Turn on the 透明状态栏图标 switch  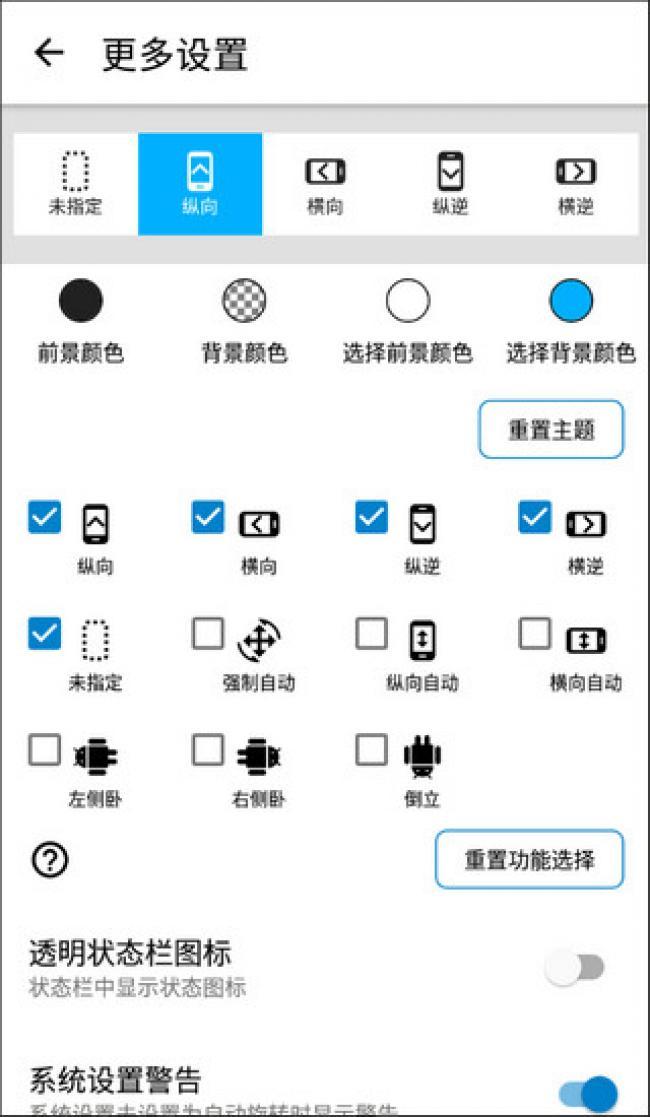(576, 967)
